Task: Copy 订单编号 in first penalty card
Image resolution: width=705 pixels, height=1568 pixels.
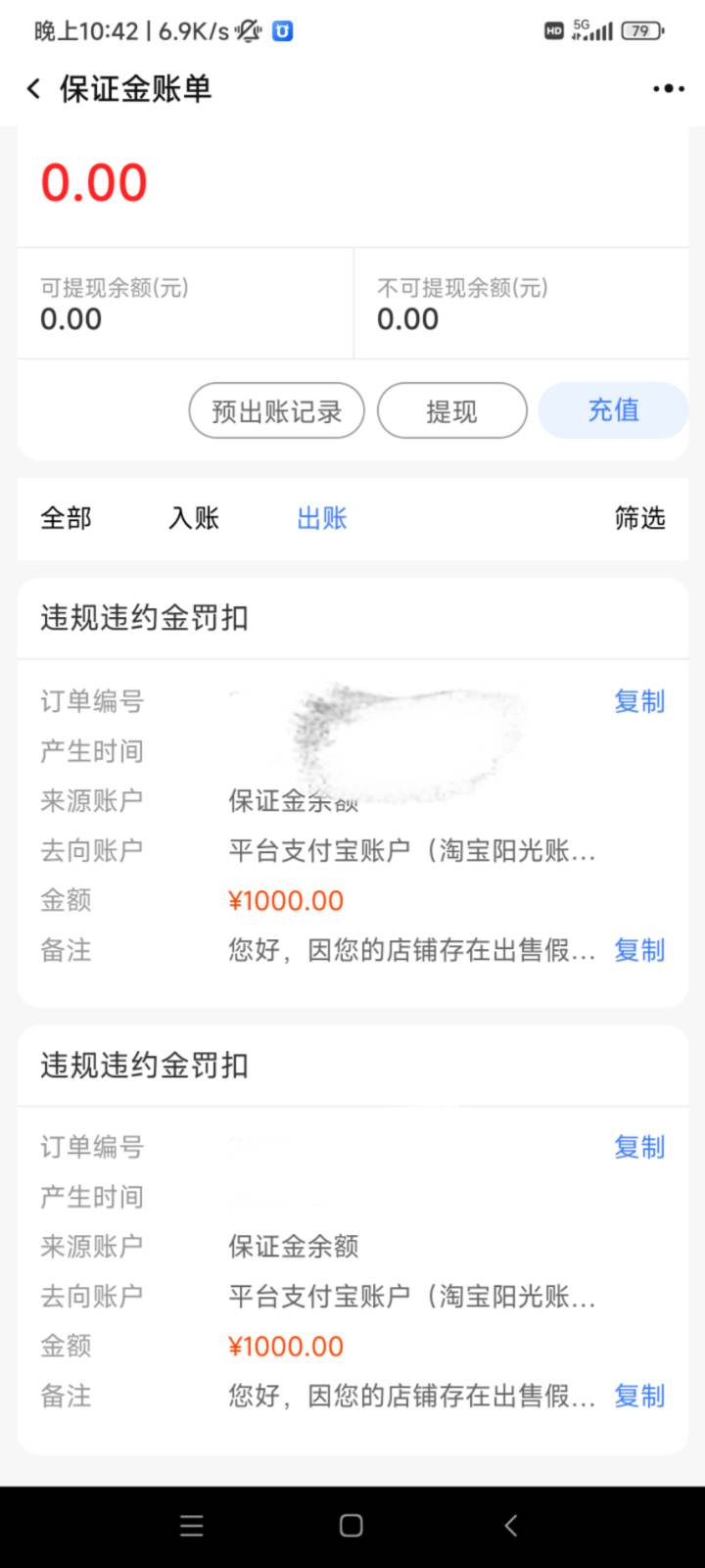Action: click(x=639, y=701)
